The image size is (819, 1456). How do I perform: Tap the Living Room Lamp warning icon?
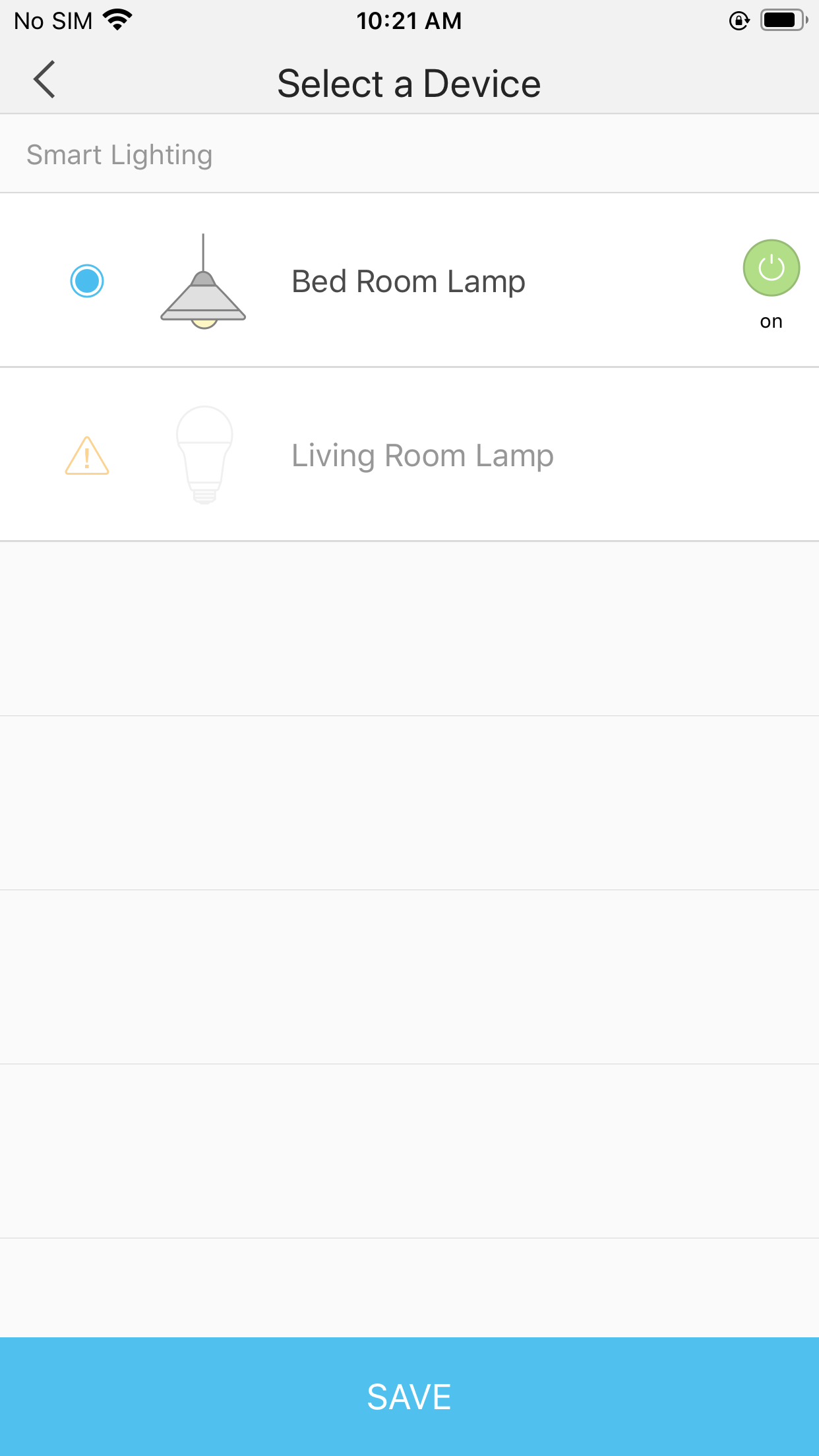pyautogui.click(x=87, y=456)
